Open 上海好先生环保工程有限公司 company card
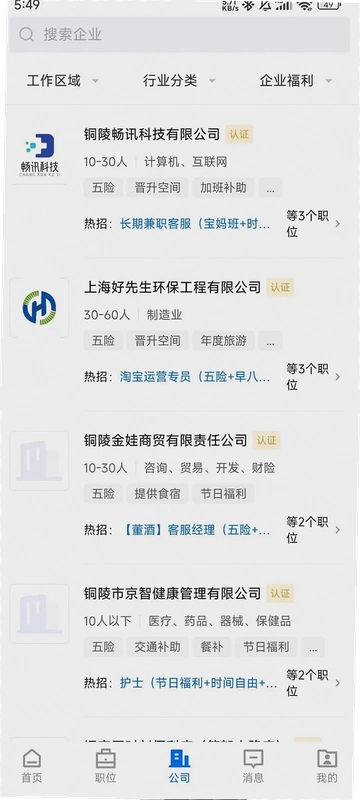Viewport: 360px width, 800px height. [x=179, y=334]
